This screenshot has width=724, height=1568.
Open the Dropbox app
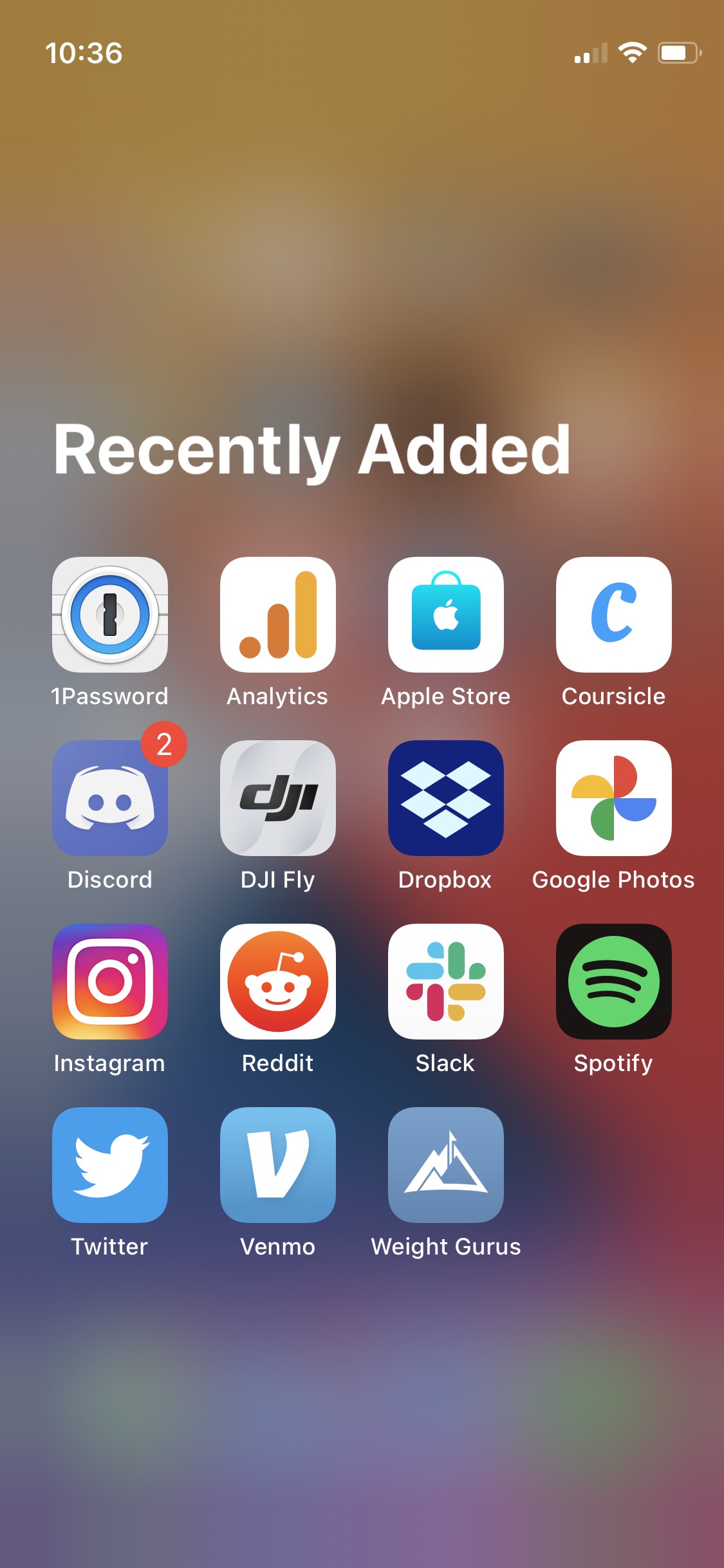point(446,798)
